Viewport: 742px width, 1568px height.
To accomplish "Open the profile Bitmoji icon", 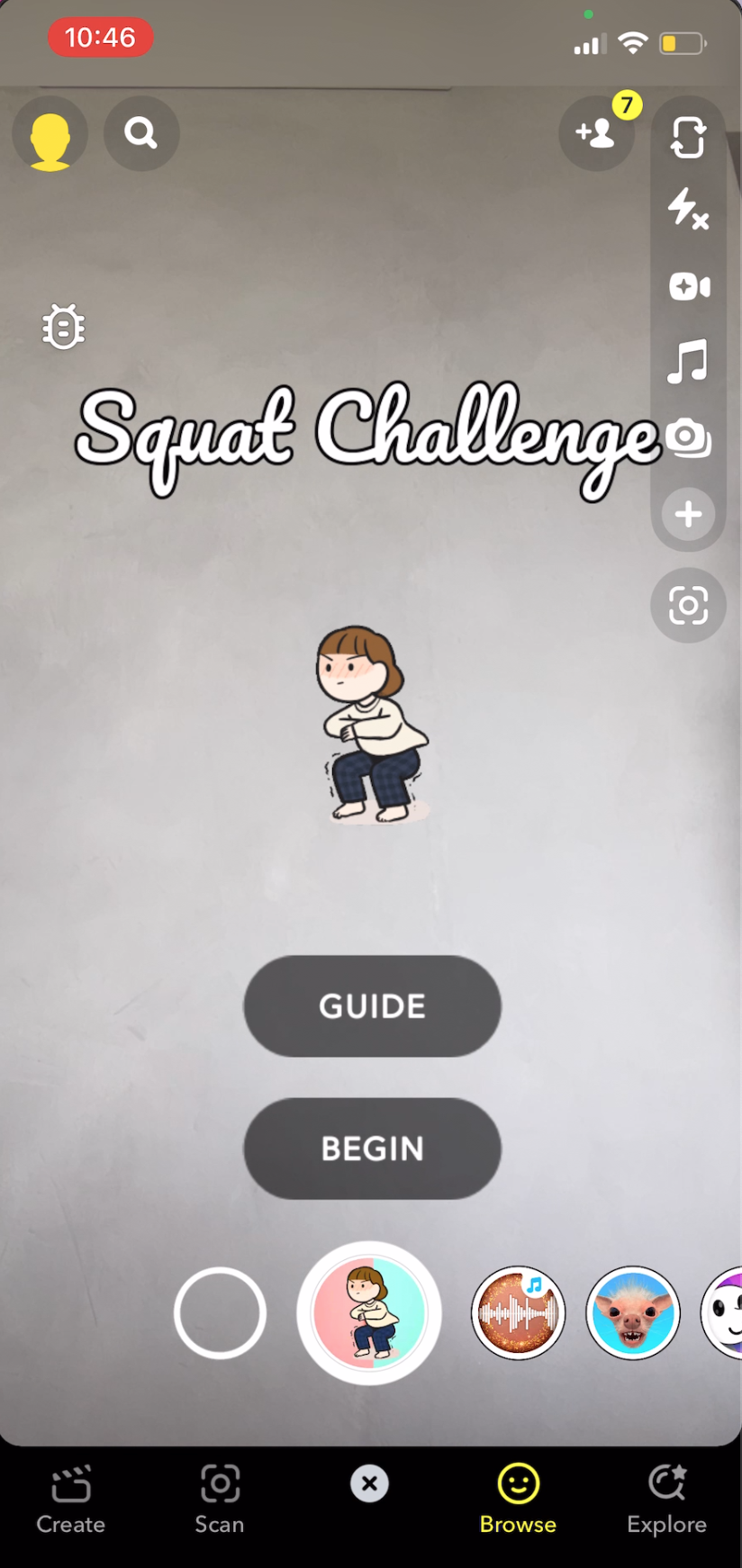I will (x=50, y=134).
